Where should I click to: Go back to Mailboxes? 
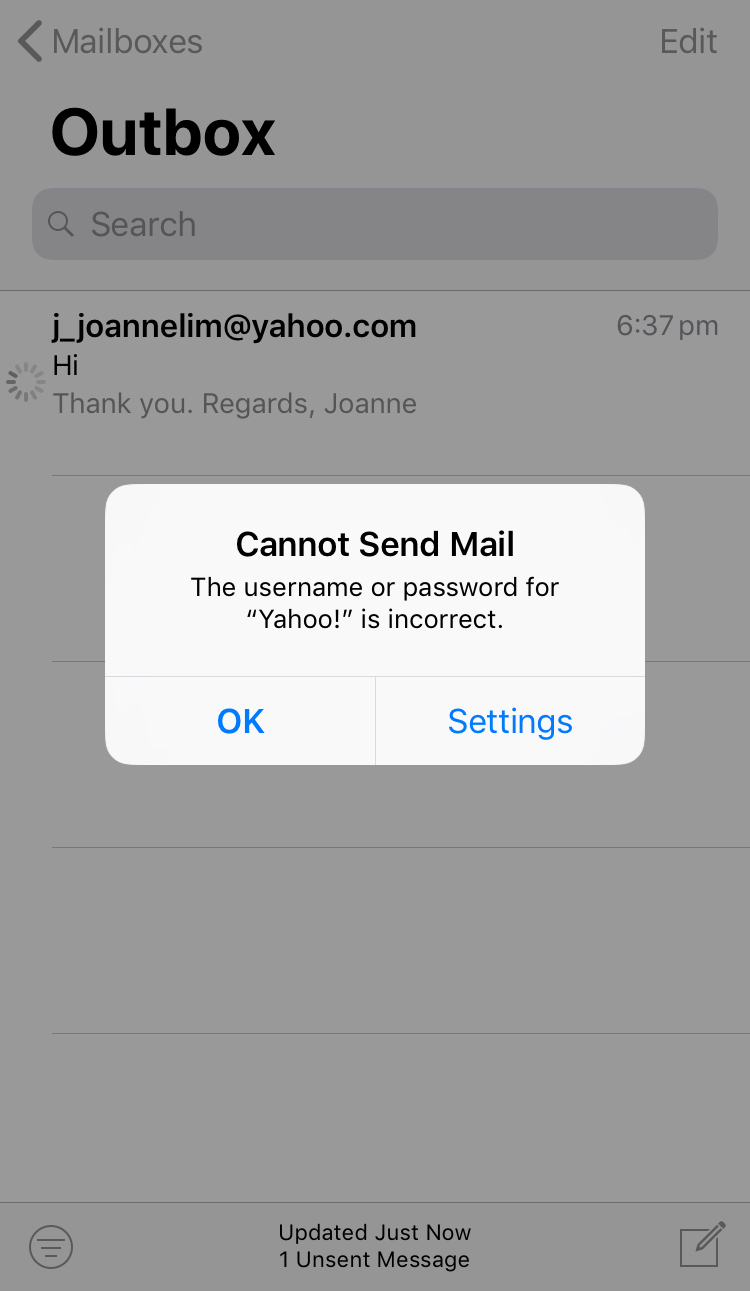click(x=110, y=42)
